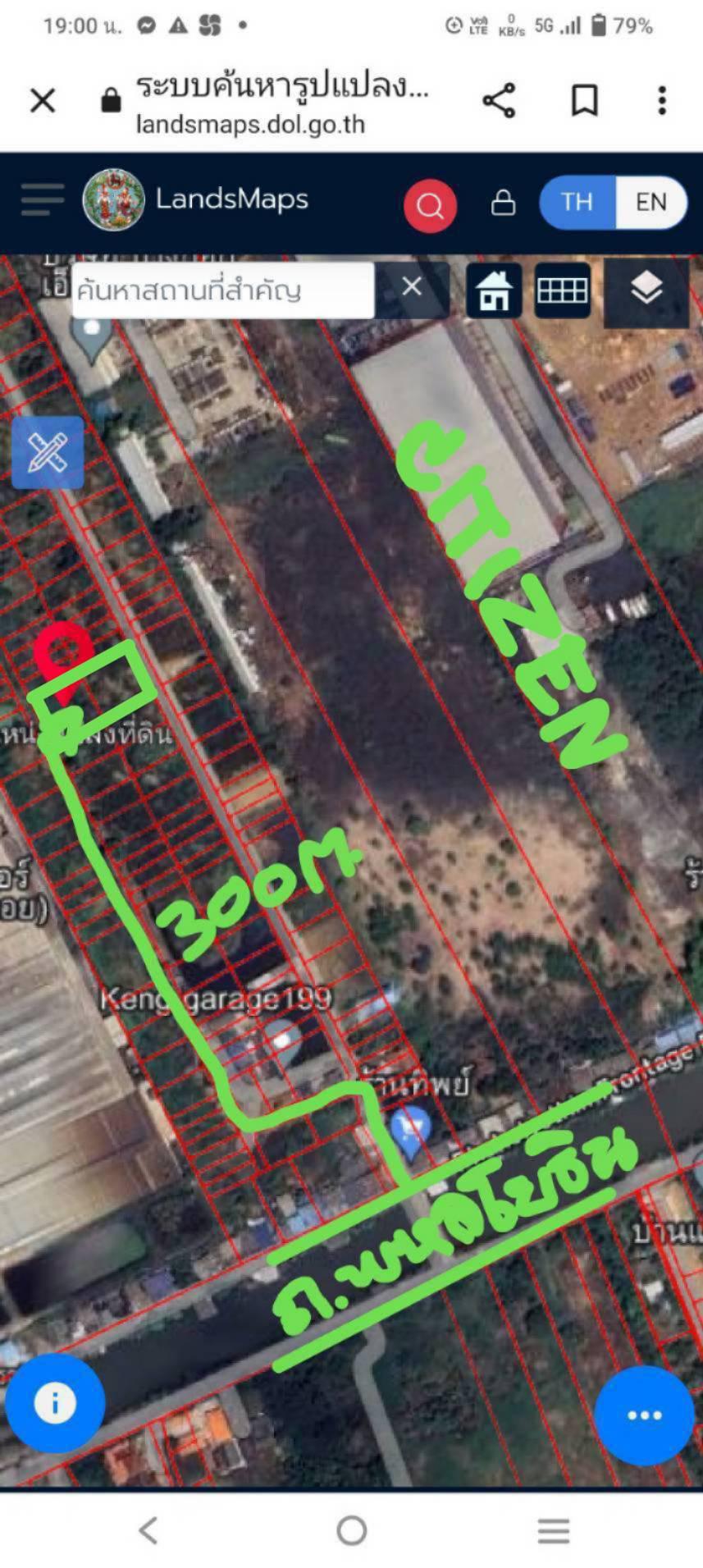Focus the place search field

click(x=223, y=290)
